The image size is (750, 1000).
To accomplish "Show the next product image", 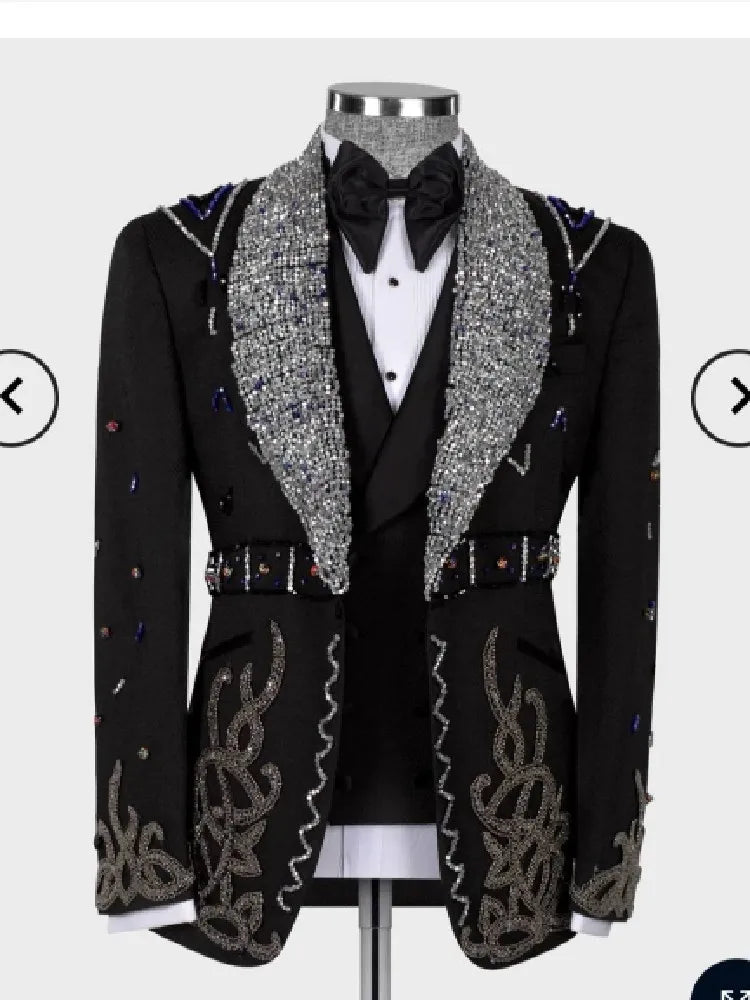I will 728,398.
